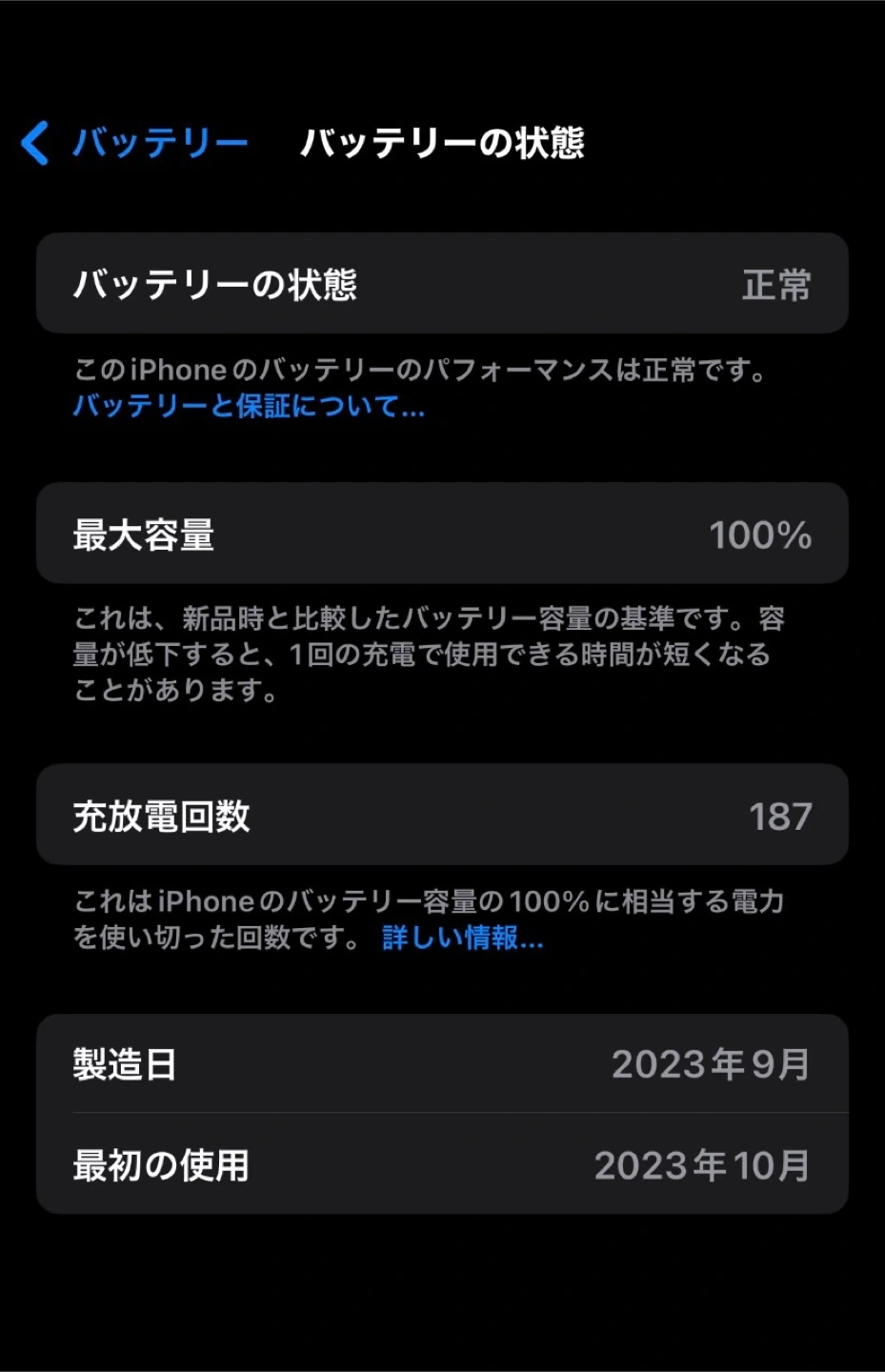Go back to the バッテリー settings
Image resolution: width=885 pixels, height=1372 pixels.
coord(133,143)
